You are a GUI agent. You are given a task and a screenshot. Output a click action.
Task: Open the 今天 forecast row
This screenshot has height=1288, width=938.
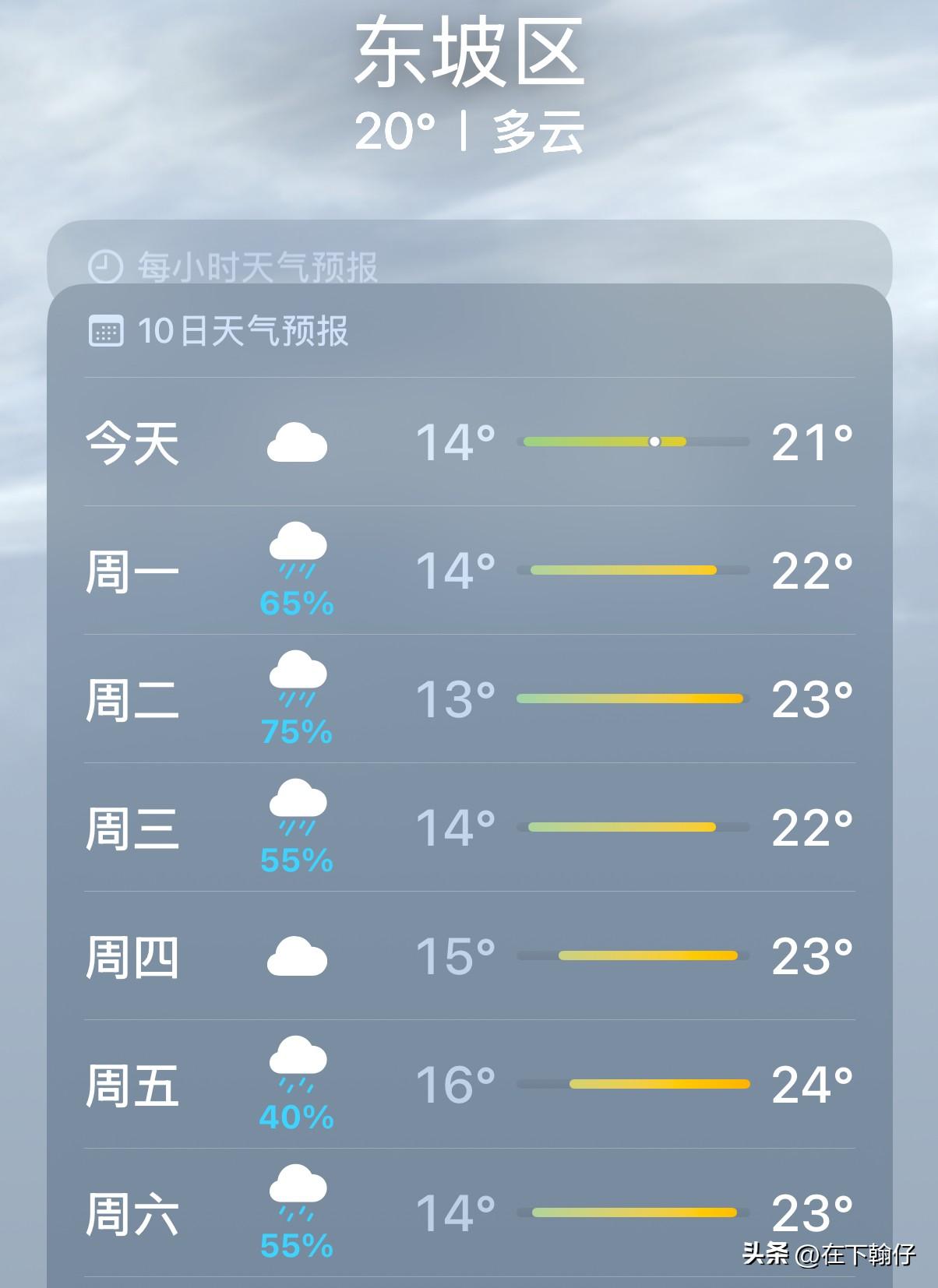[467, 442]
